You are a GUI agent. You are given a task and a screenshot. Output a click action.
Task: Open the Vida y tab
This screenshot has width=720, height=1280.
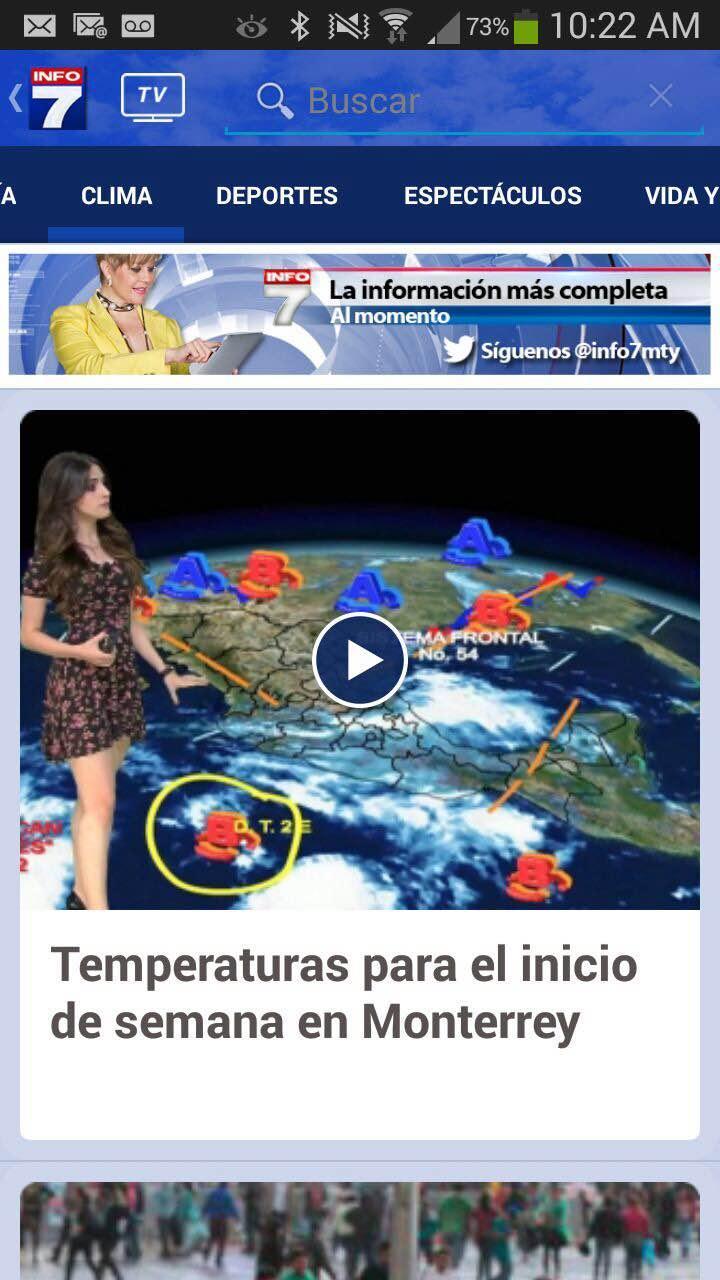[x=682, y=196]
